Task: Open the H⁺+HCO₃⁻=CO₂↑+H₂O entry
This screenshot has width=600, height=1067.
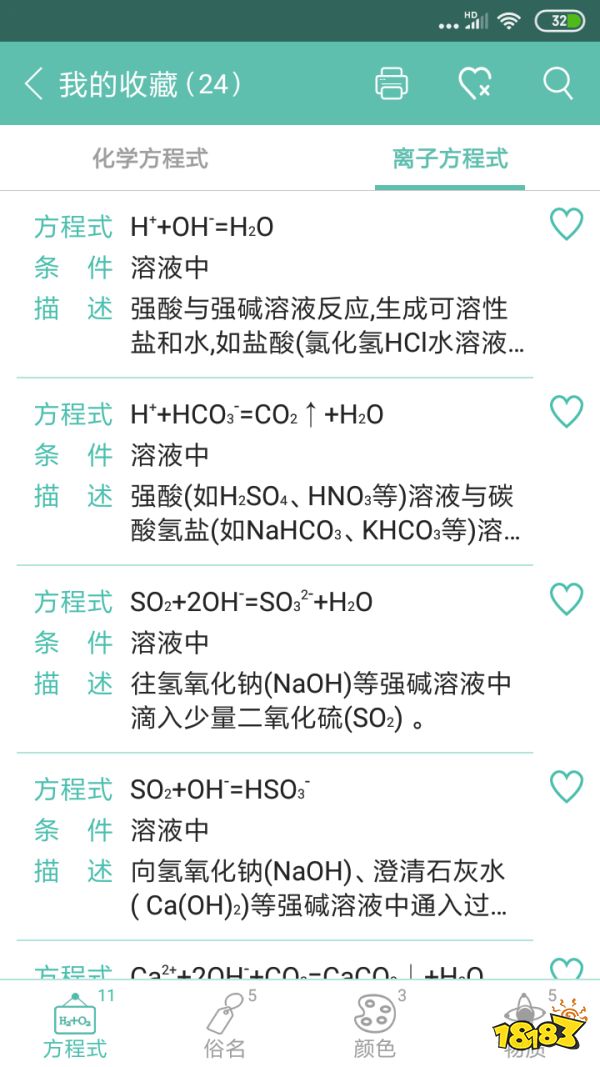Action: click(x=275, y=472)
